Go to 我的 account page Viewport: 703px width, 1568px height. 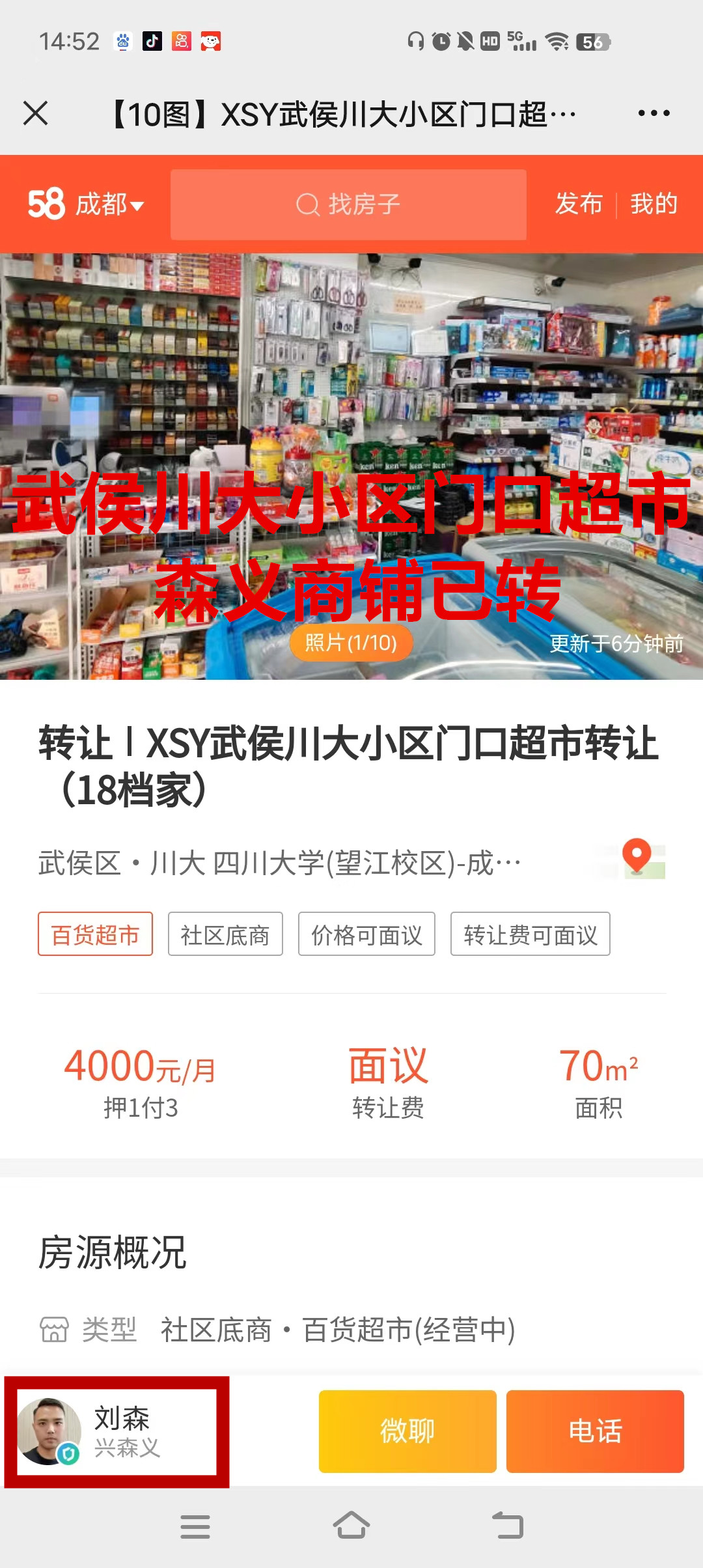coord(654,204)
